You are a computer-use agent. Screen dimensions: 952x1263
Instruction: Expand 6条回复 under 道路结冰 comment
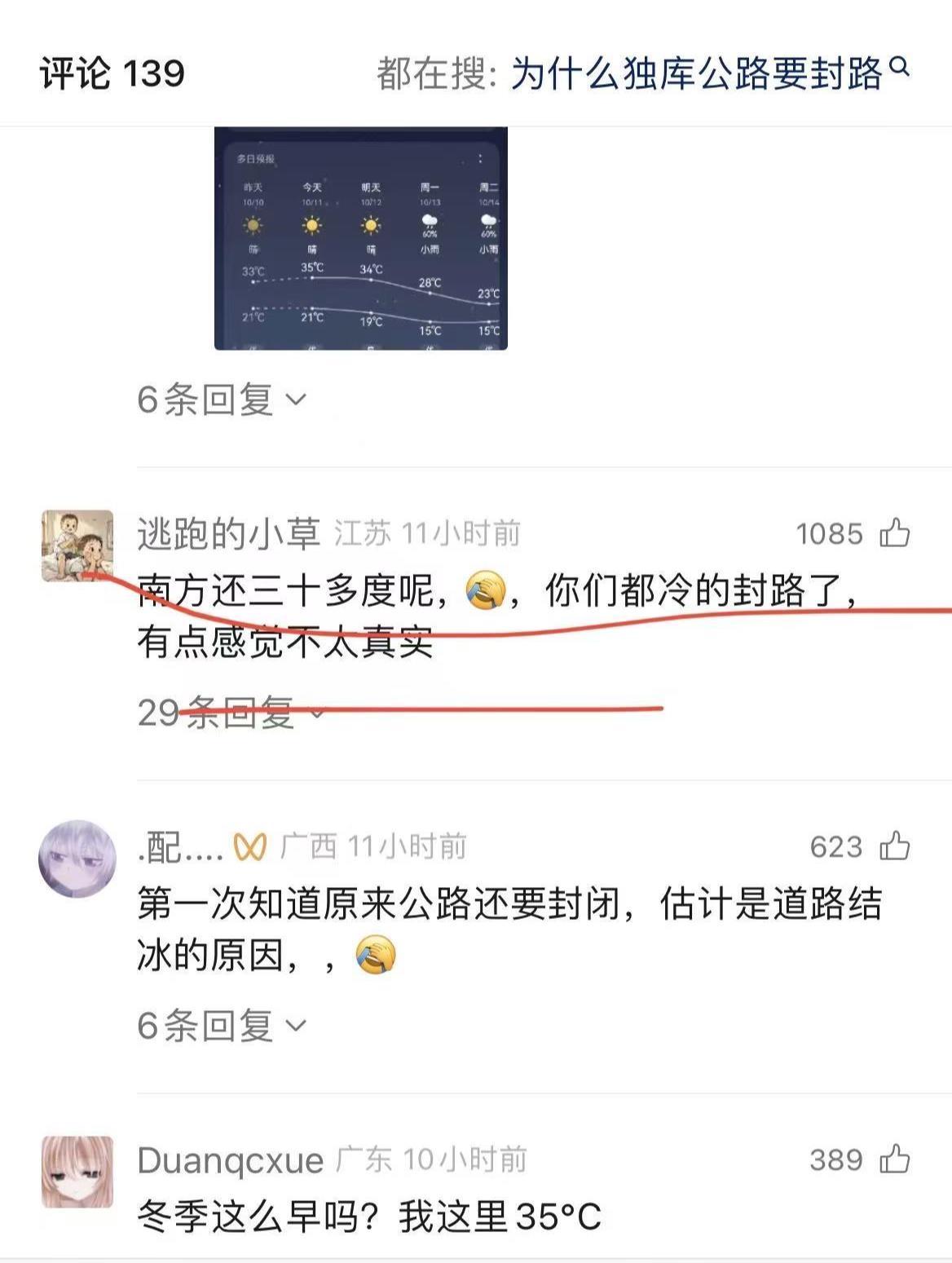pyautogui.click(x=221, y=1025)
